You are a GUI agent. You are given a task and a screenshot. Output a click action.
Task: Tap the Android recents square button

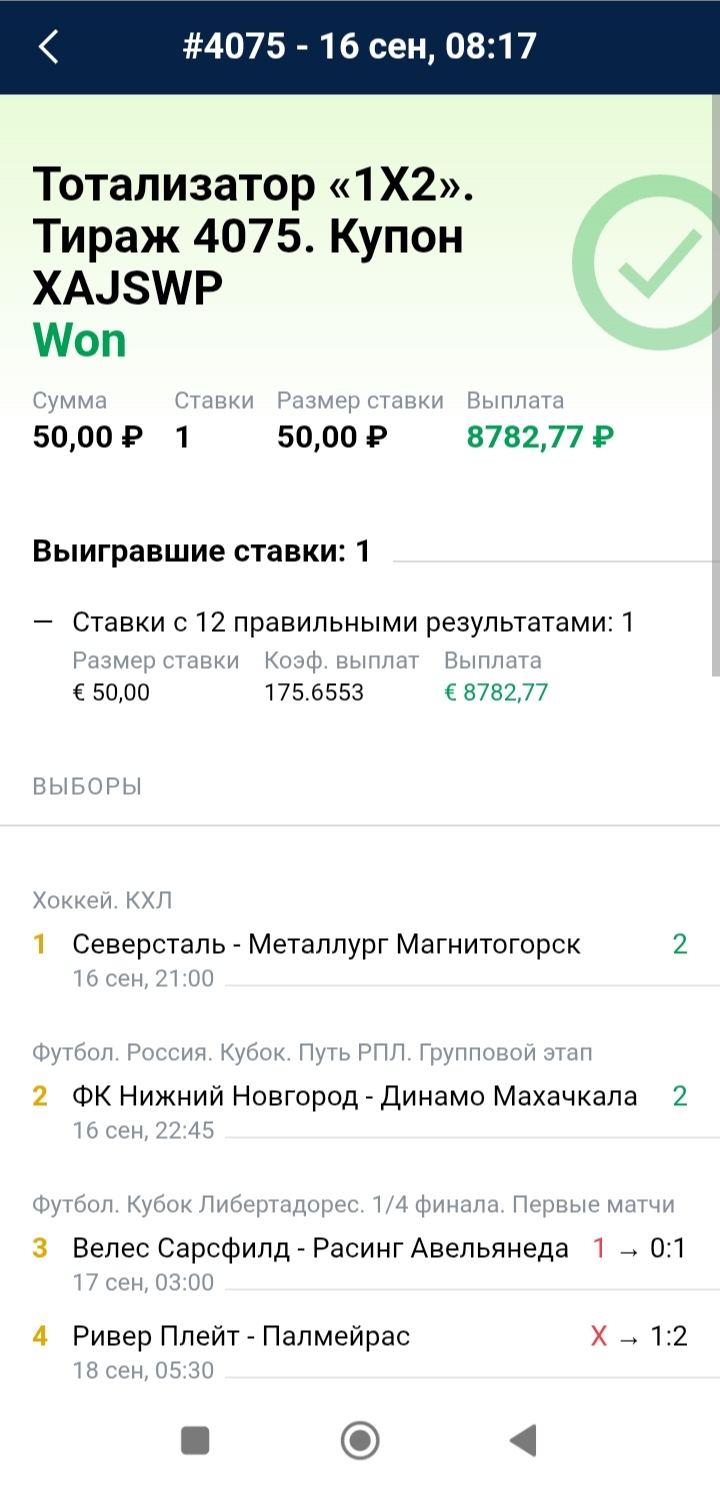coord(194,1441)
